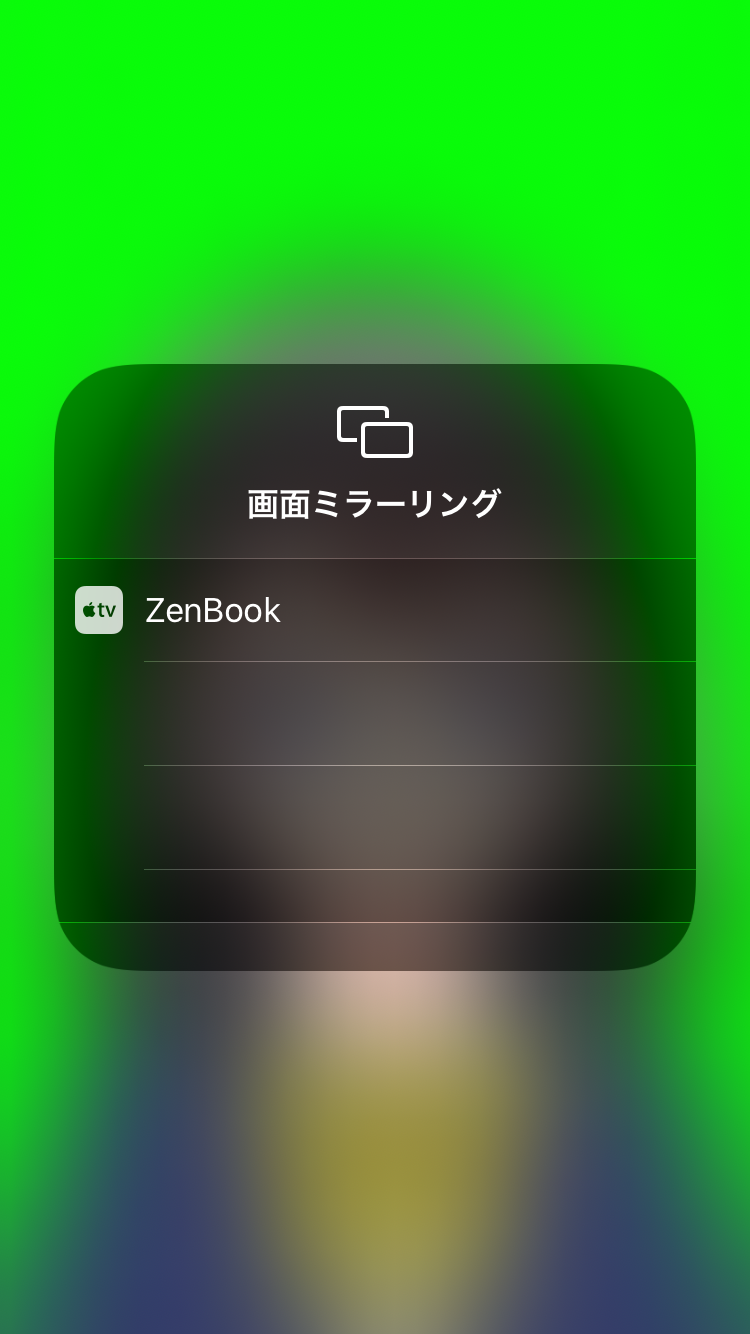Tap the 画面ミラーリング title text
The image size is (750, 1334).
point(375,502)
